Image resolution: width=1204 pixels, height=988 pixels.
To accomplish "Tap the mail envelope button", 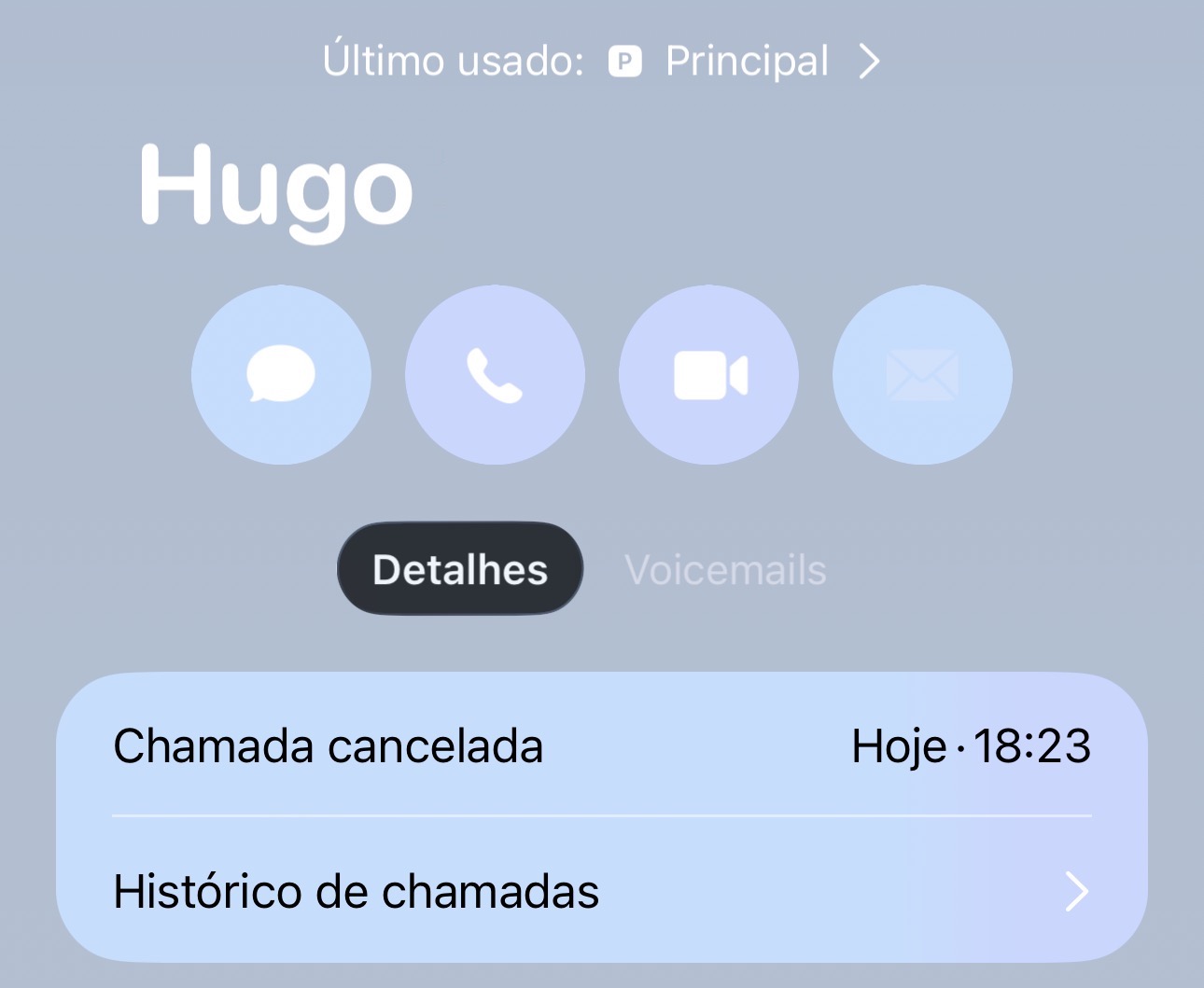I will pyautogui.click(x=922, y=375).
